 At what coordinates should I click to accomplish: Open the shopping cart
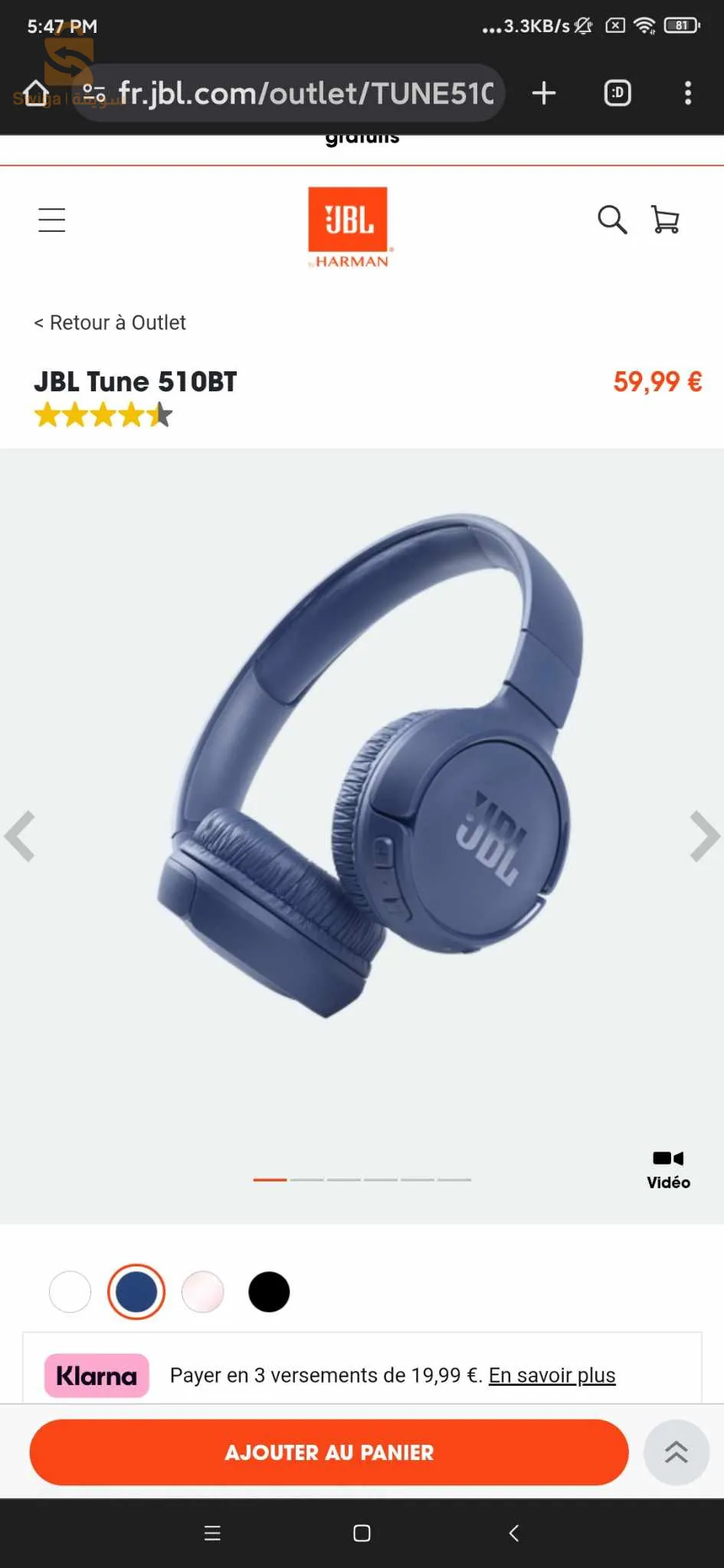[x=665, y=220]
